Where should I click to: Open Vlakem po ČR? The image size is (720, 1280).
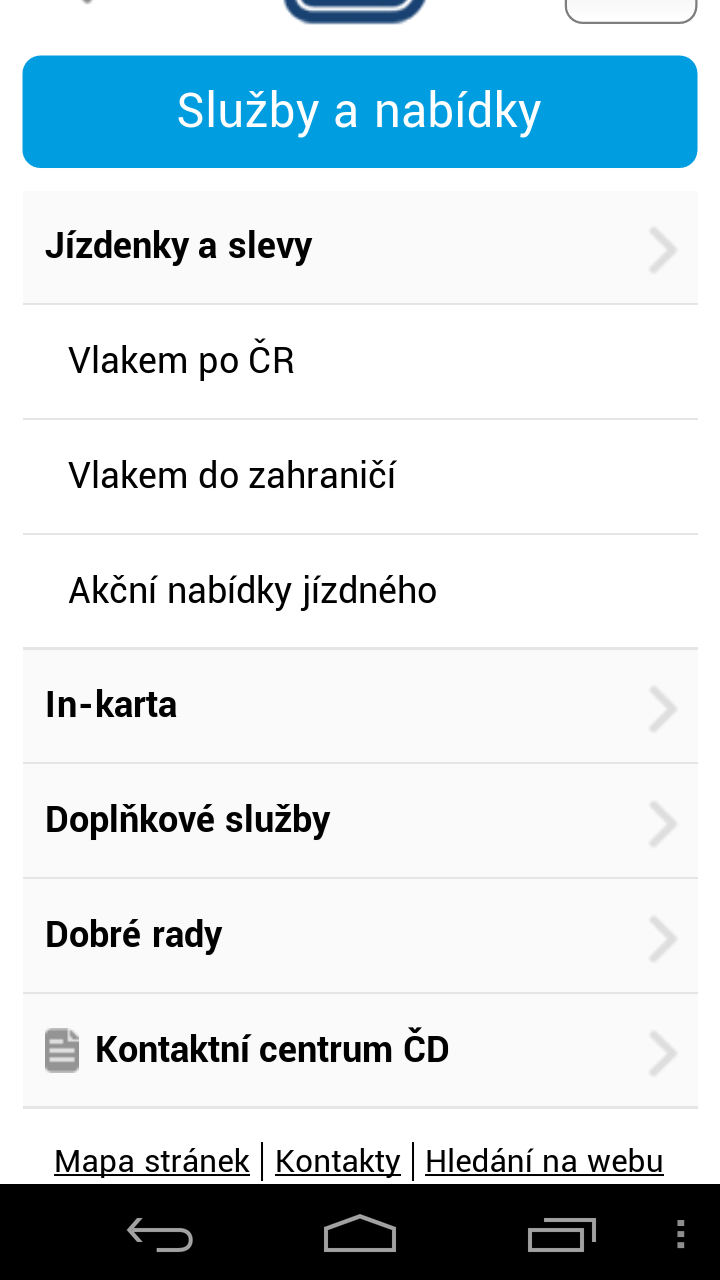[360, 361]
